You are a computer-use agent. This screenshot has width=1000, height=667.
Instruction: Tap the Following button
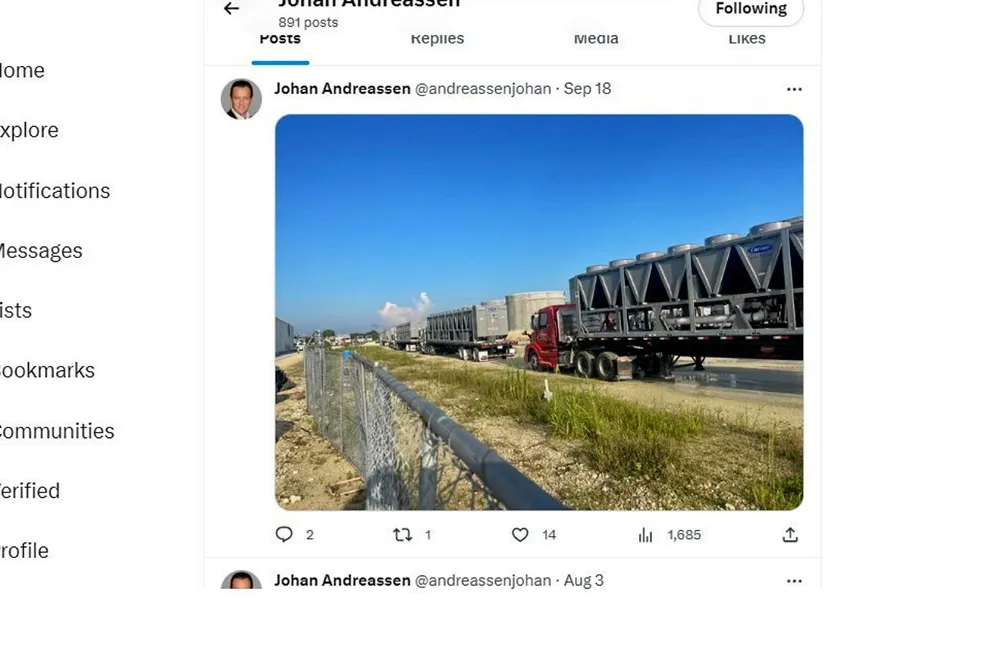(x=750, y=10)
